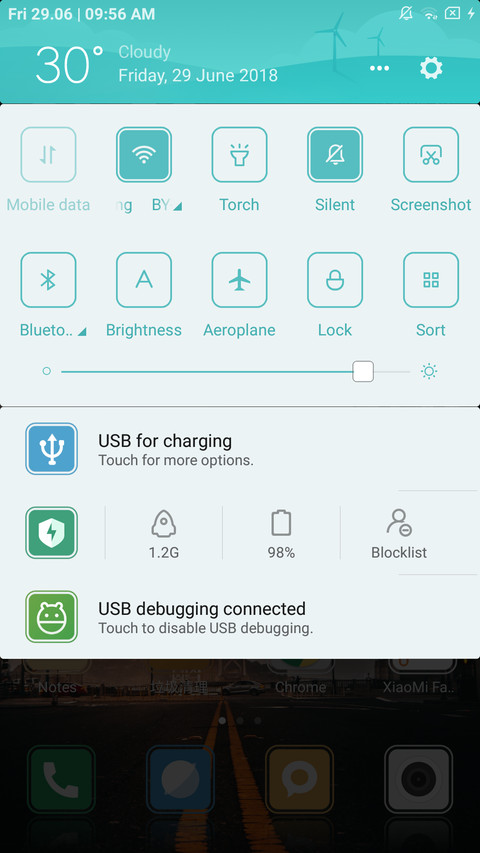This screenshot has height=853, width=480.
Task: Tap the 1.2G memory cleaner rocket
Action: click(164, 534)
